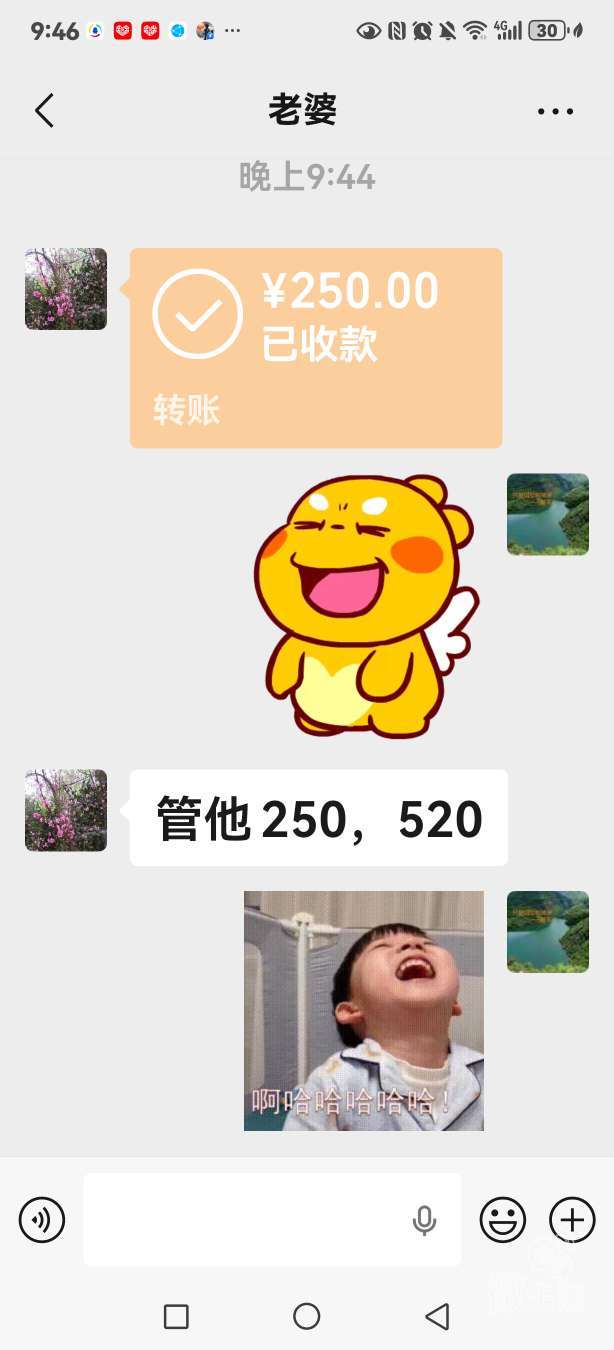Open recent apps with square button

tap(176, 1316)
